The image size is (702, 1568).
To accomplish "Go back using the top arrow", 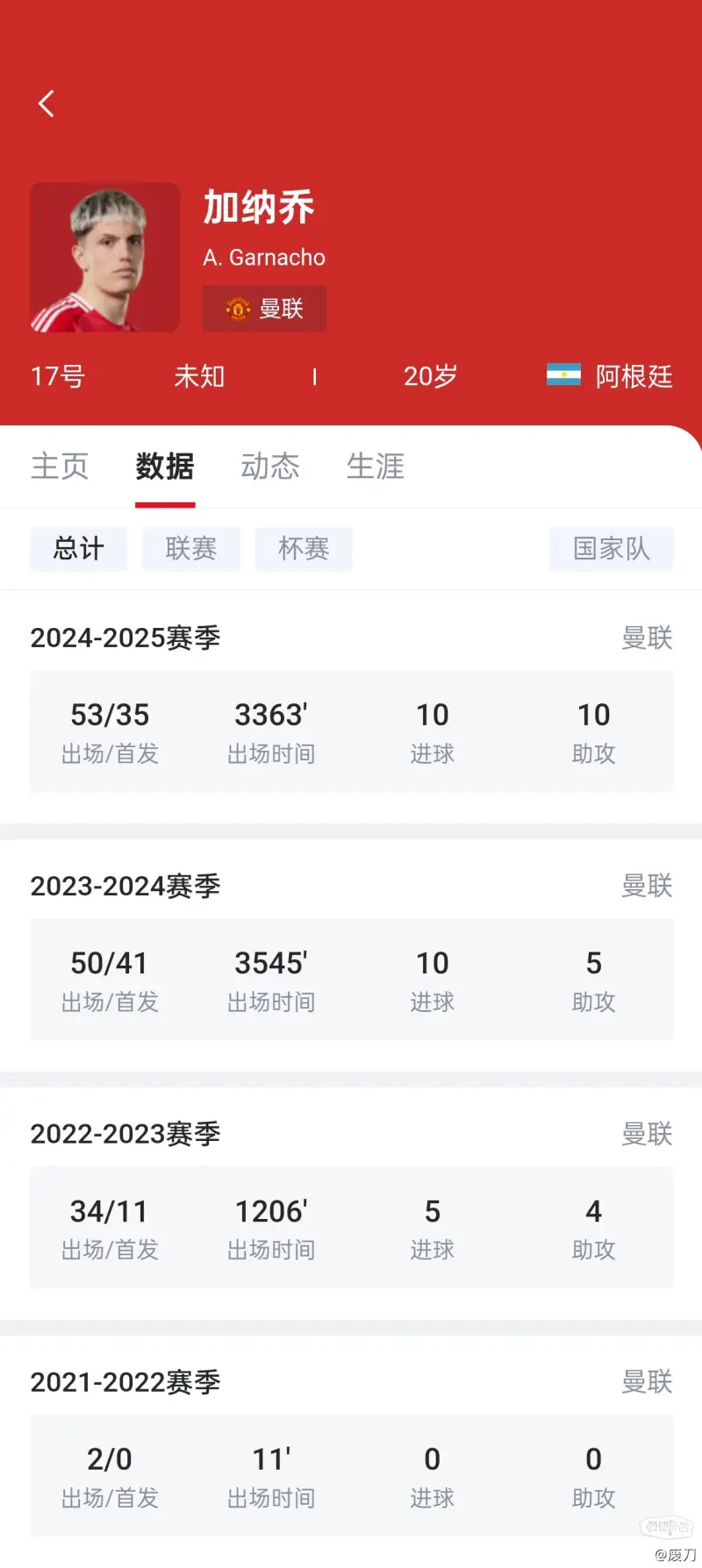I will 47,103.
